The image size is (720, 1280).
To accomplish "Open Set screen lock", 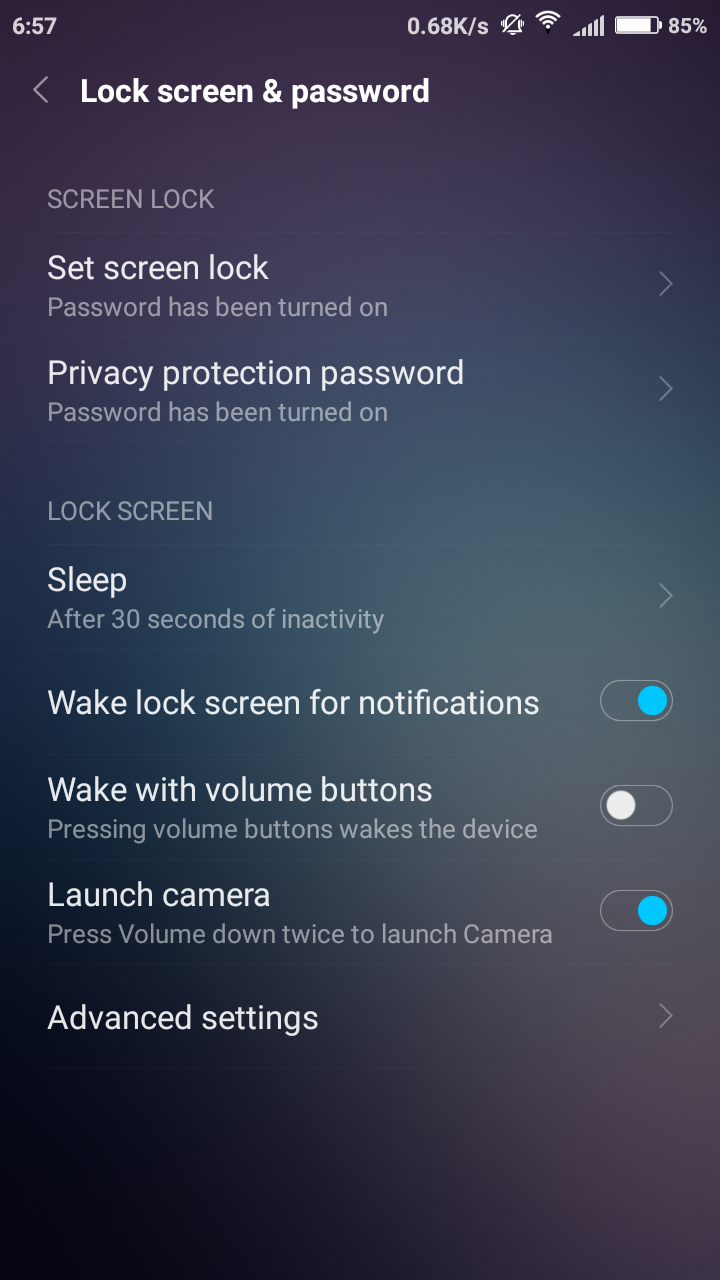I will 360,285.
